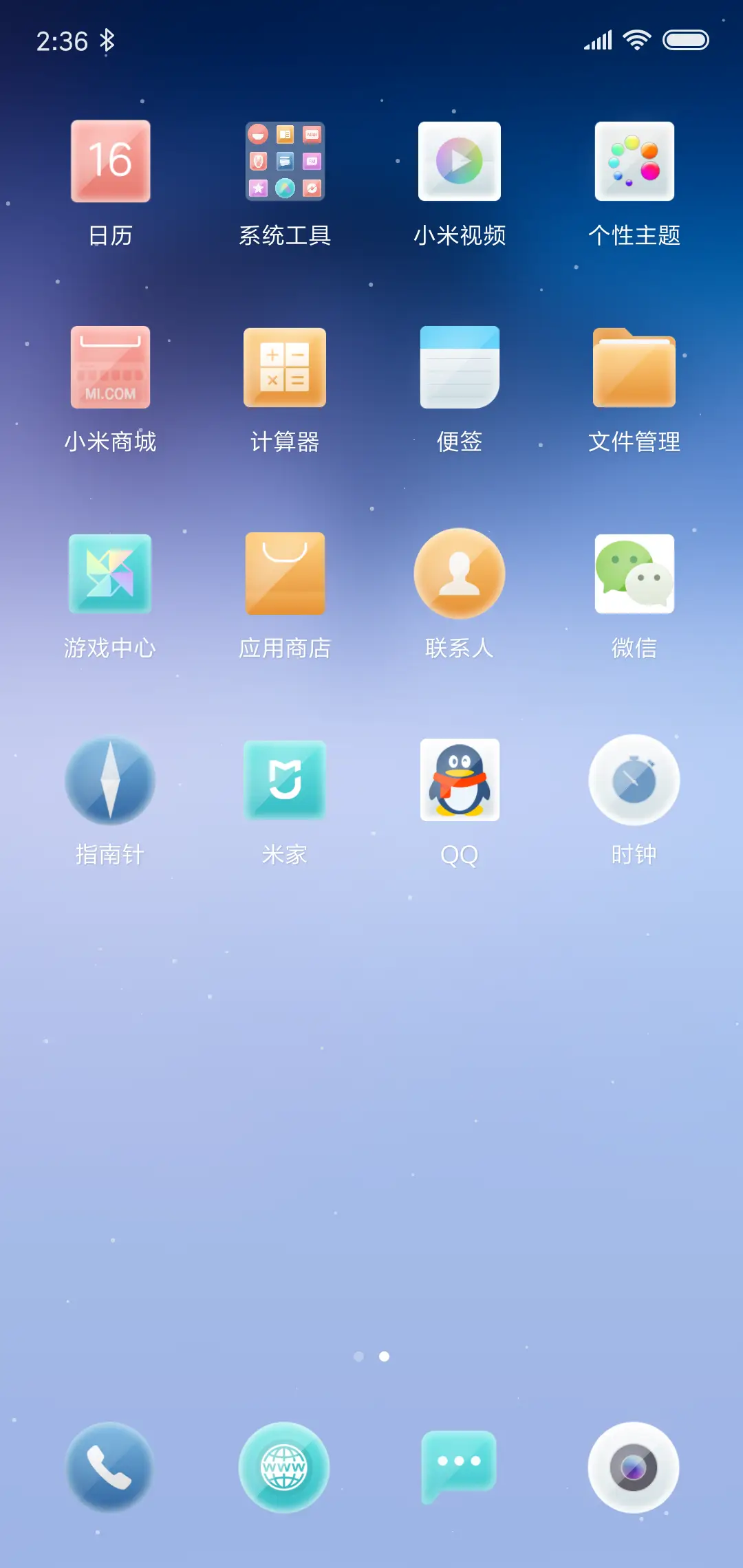Viewport: 743px width, 1568px height.
Task: Open the 时钟 clock app
Action: tap(634, 779)
